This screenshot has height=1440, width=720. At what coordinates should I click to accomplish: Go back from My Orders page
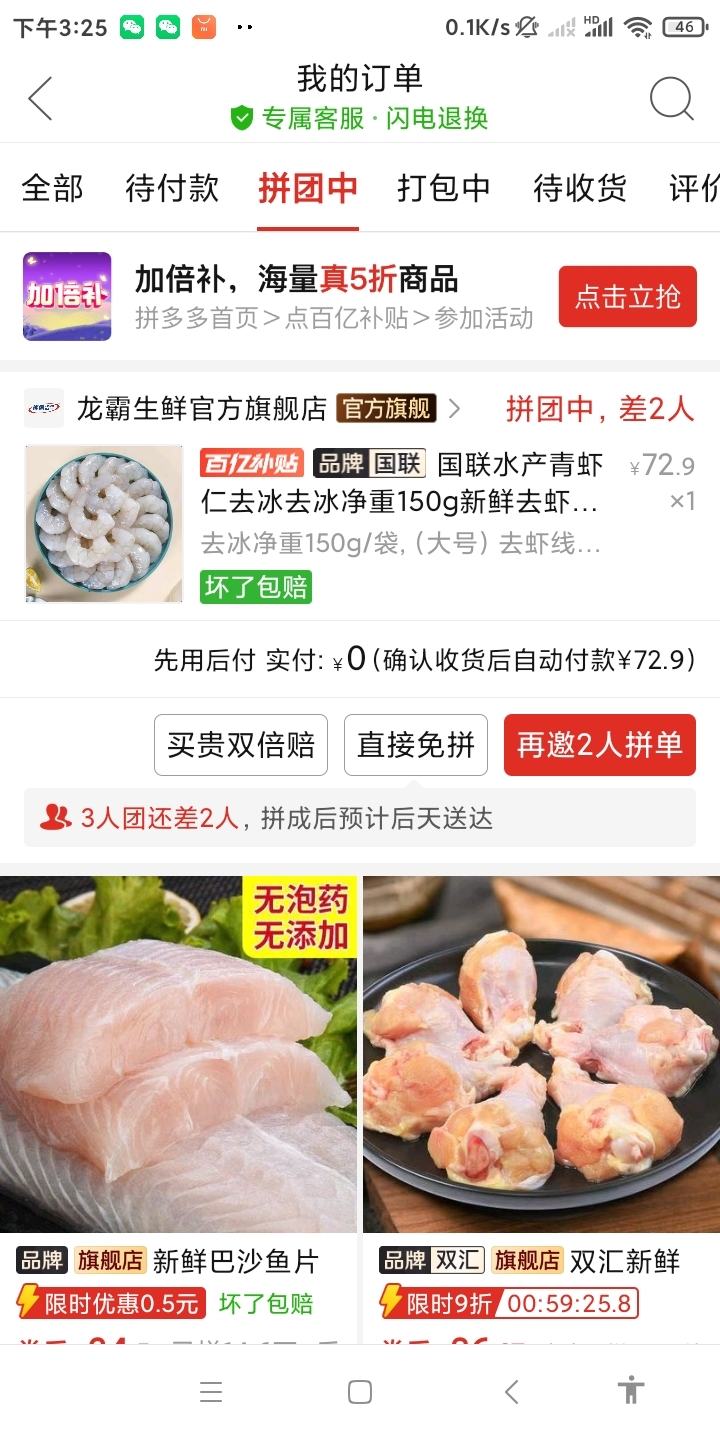(40, 98)
